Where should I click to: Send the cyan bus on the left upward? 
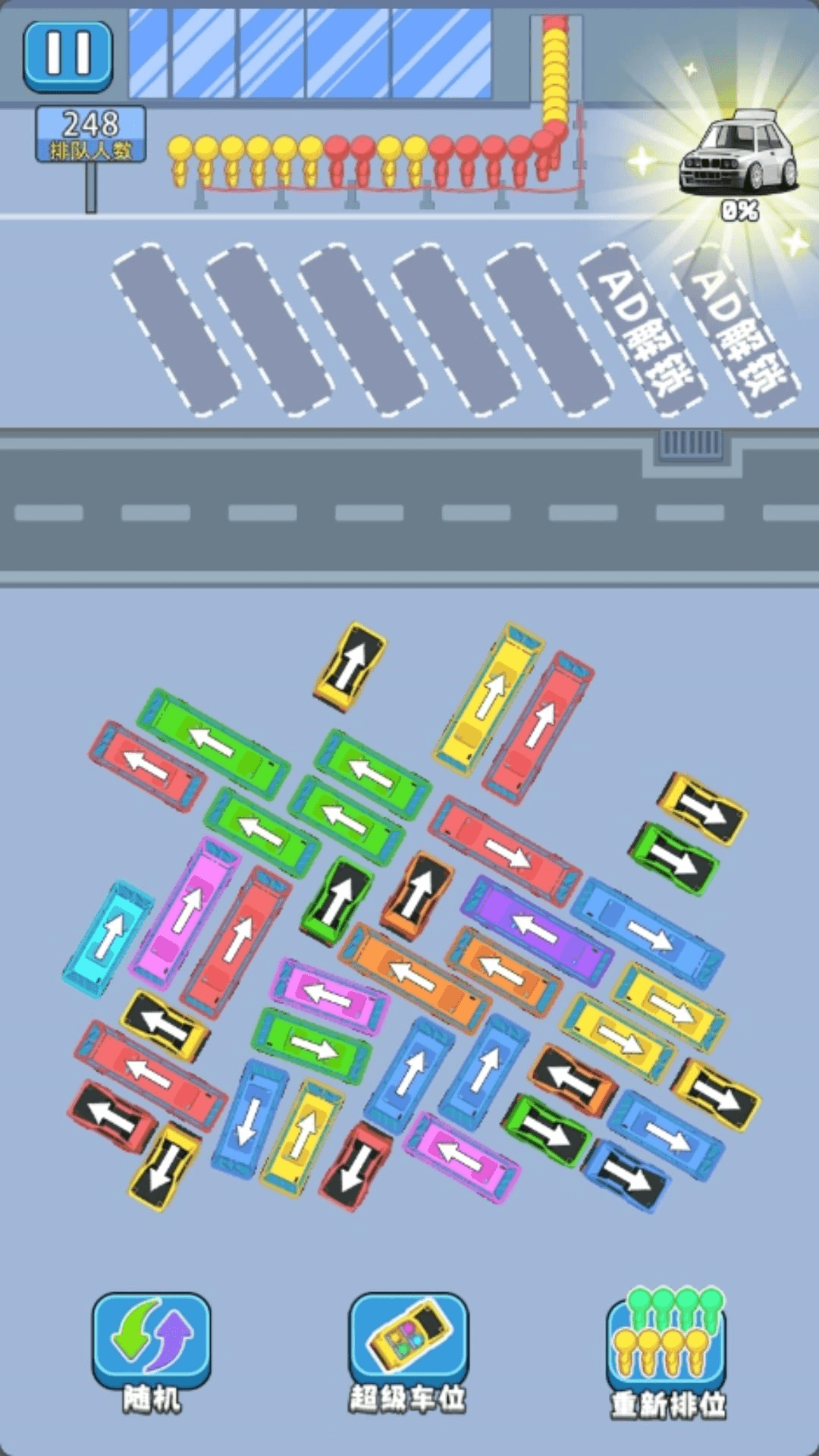108,937
